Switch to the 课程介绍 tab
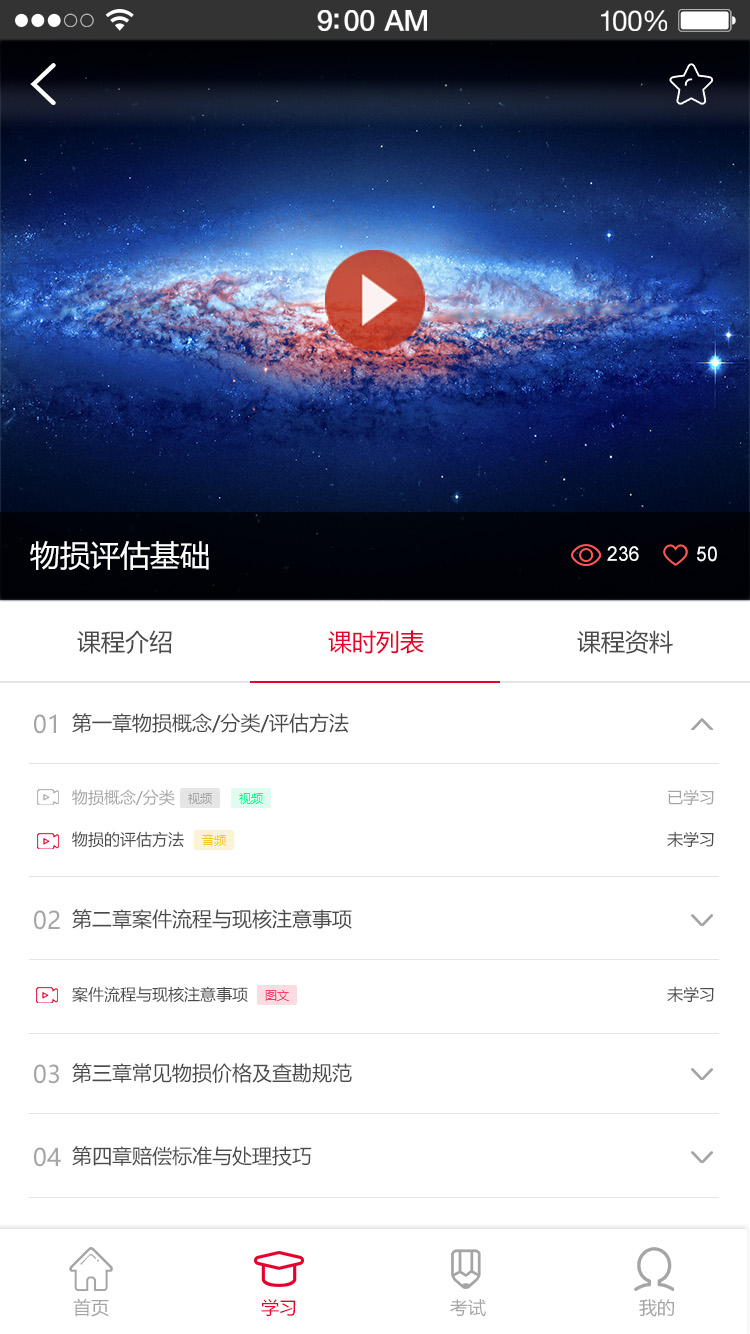Viewport: 750px width, 1334px height. coord(125,643)
